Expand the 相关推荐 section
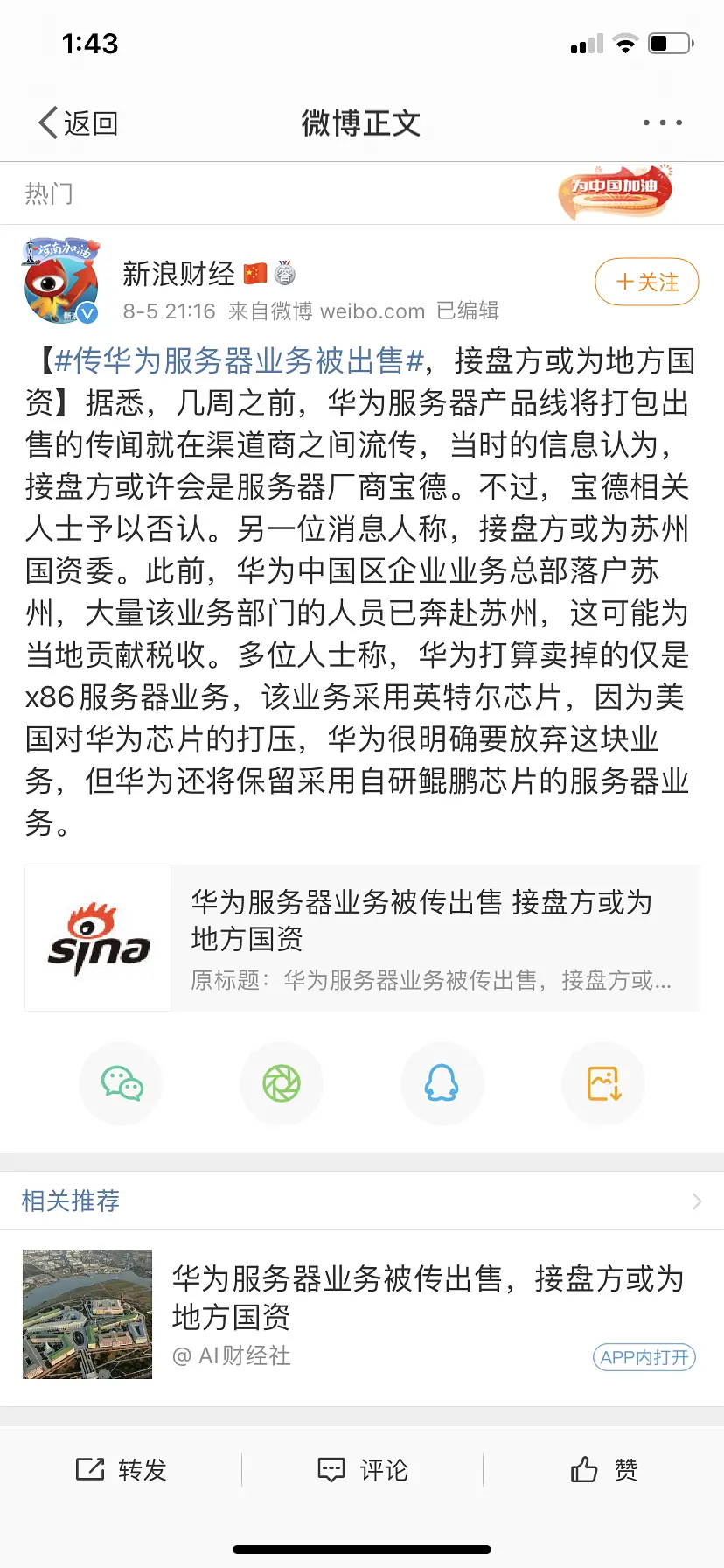The width and height of the screenshot is (724, 1568). click(x=696, y=1200)
